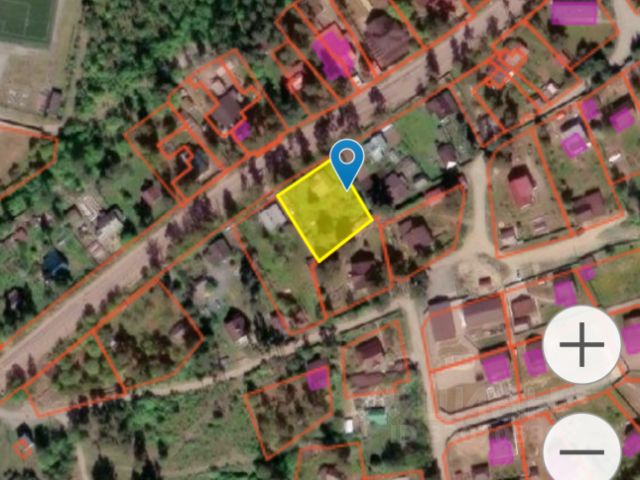640x480 pixels.
Task: Zoom out with the minus button
Action: click(582, 448)
